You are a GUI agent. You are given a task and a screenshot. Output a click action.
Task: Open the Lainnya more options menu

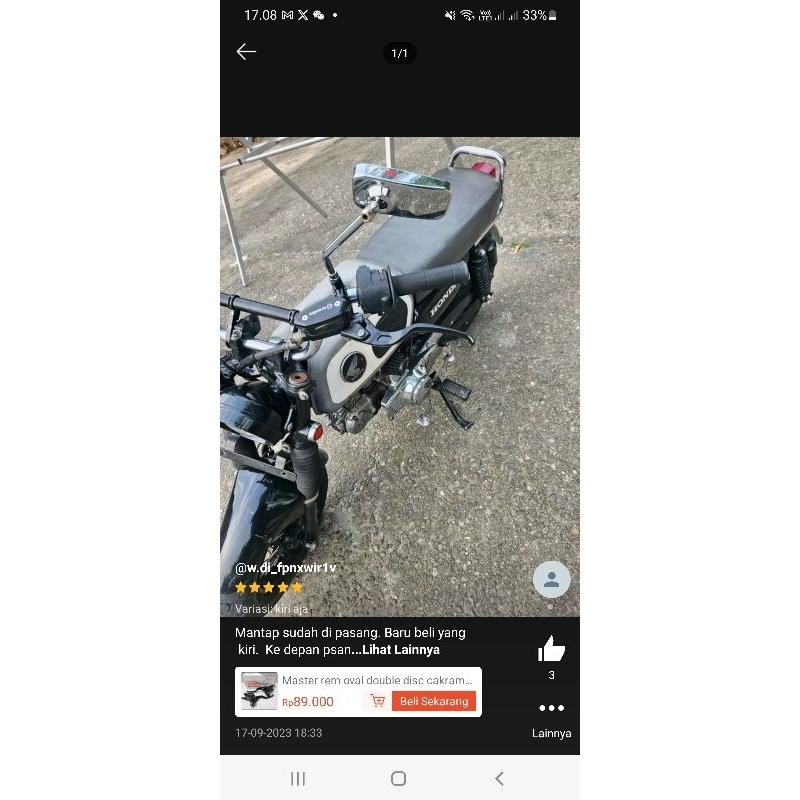551,709
